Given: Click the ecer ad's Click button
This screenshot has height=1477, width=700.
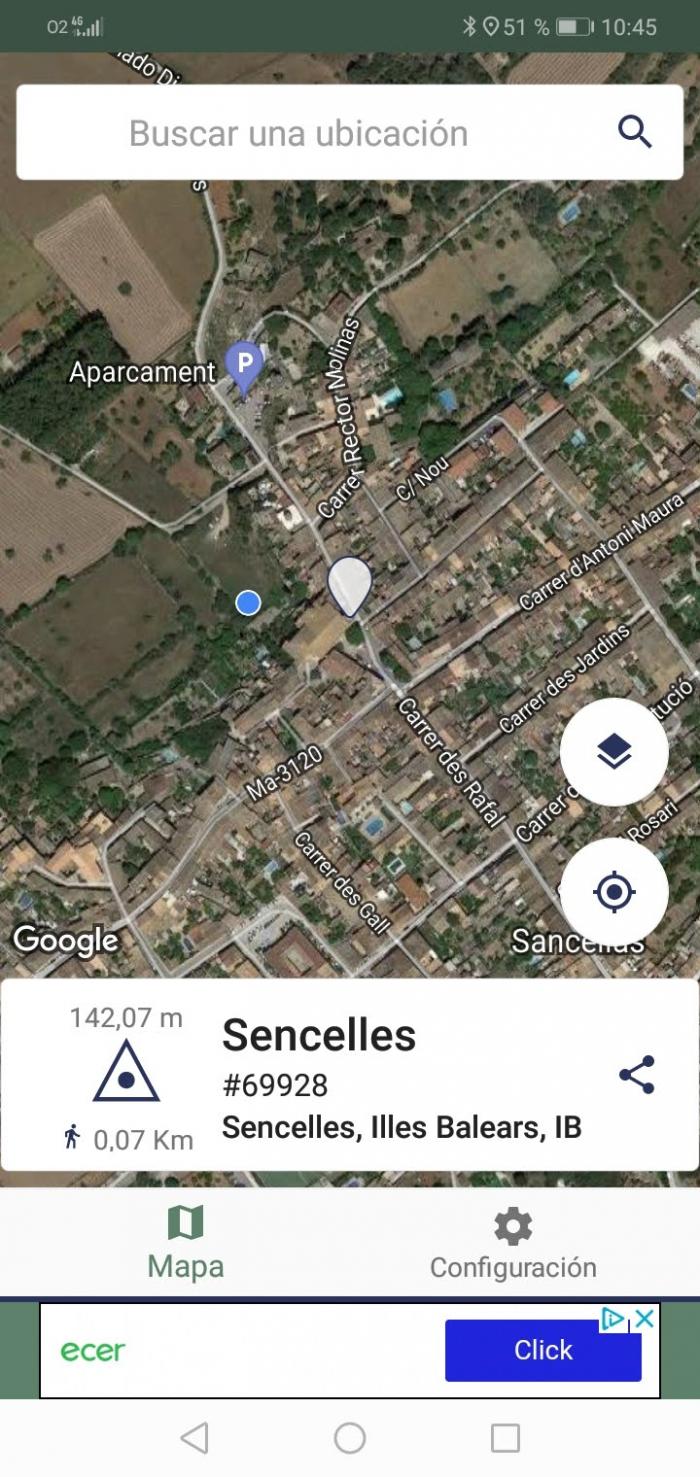Looking at the screenshot, I should tap(543, 1350).
